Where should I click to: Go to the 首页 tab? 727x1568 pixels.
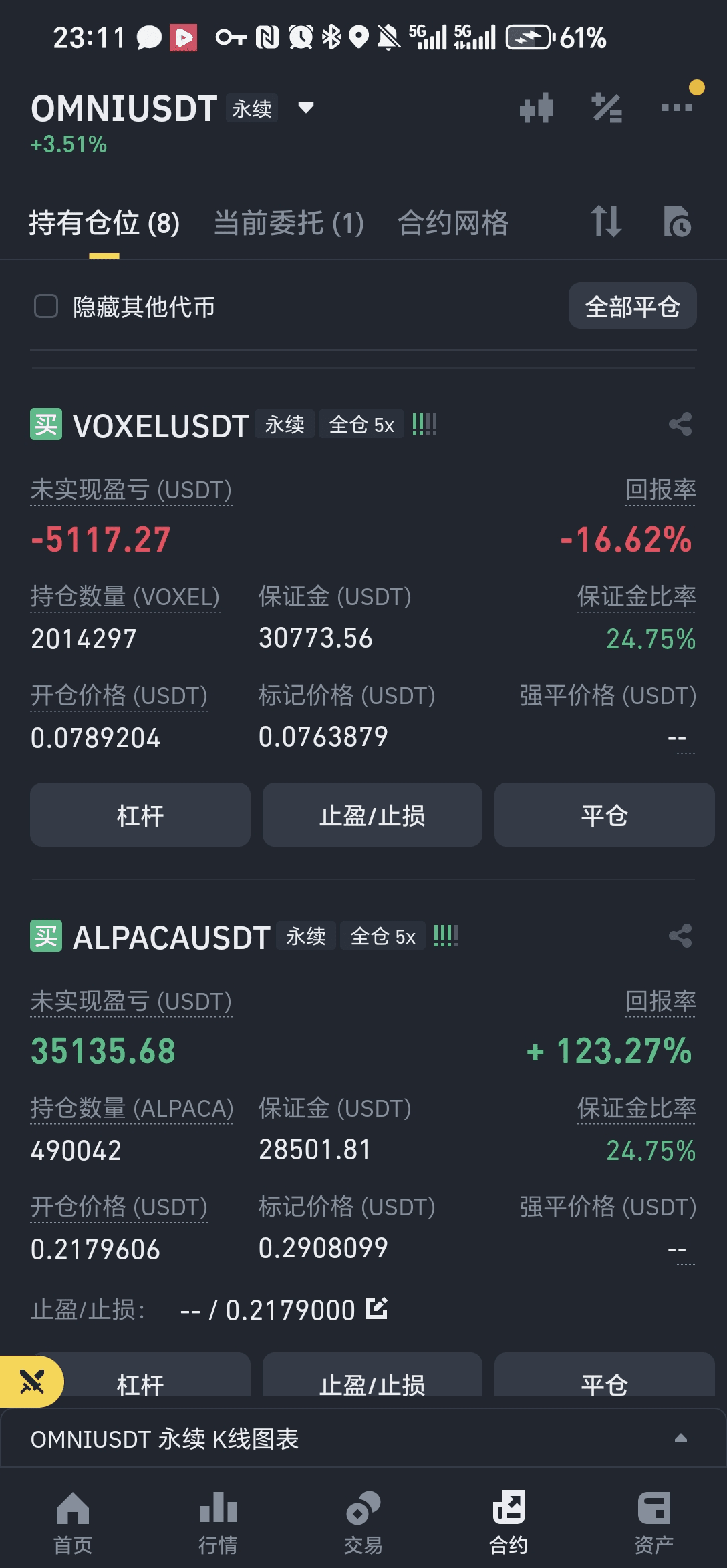click(x=73, y=1523)
